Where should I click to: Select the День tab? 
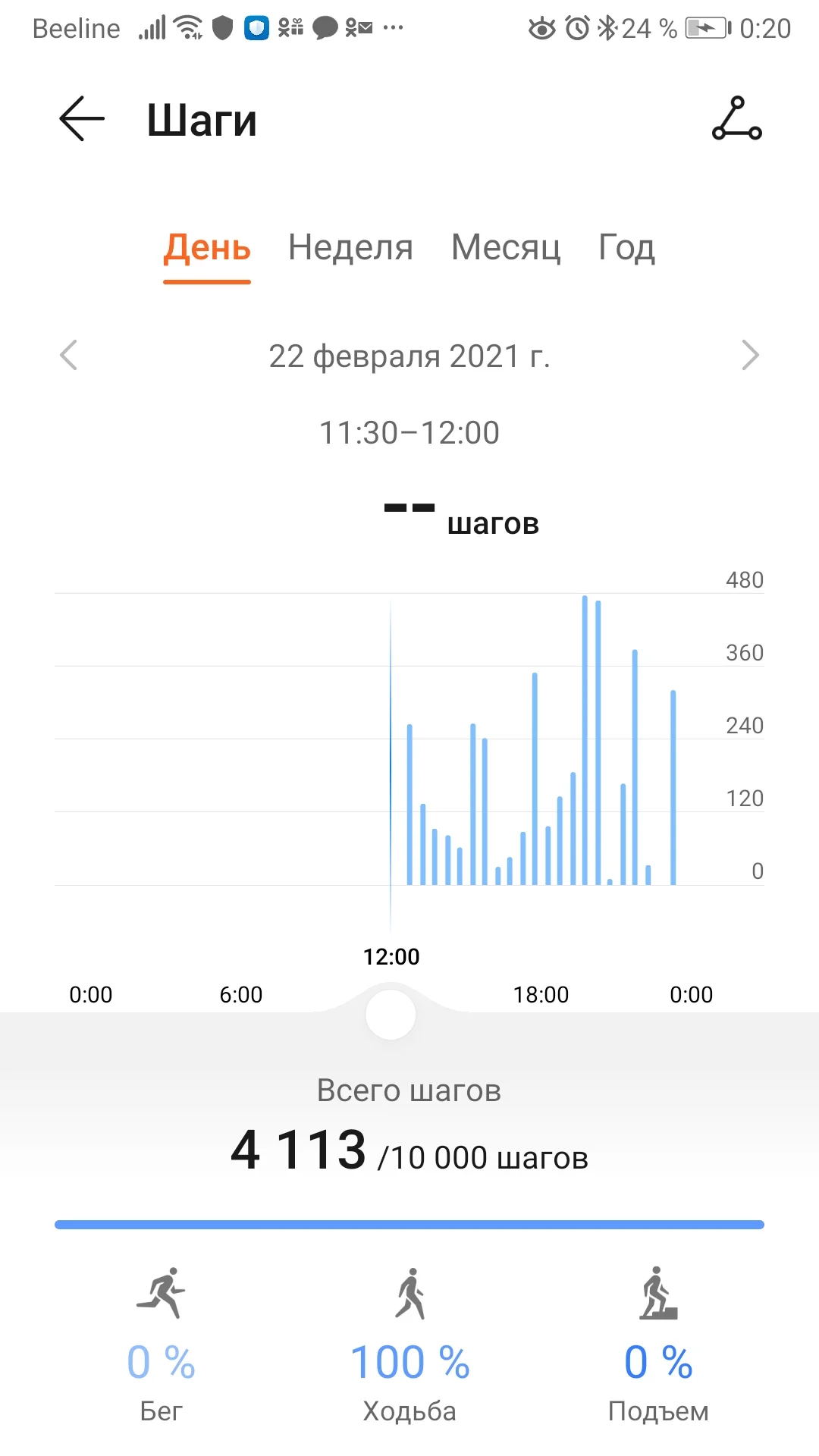(x=207, y=248)
